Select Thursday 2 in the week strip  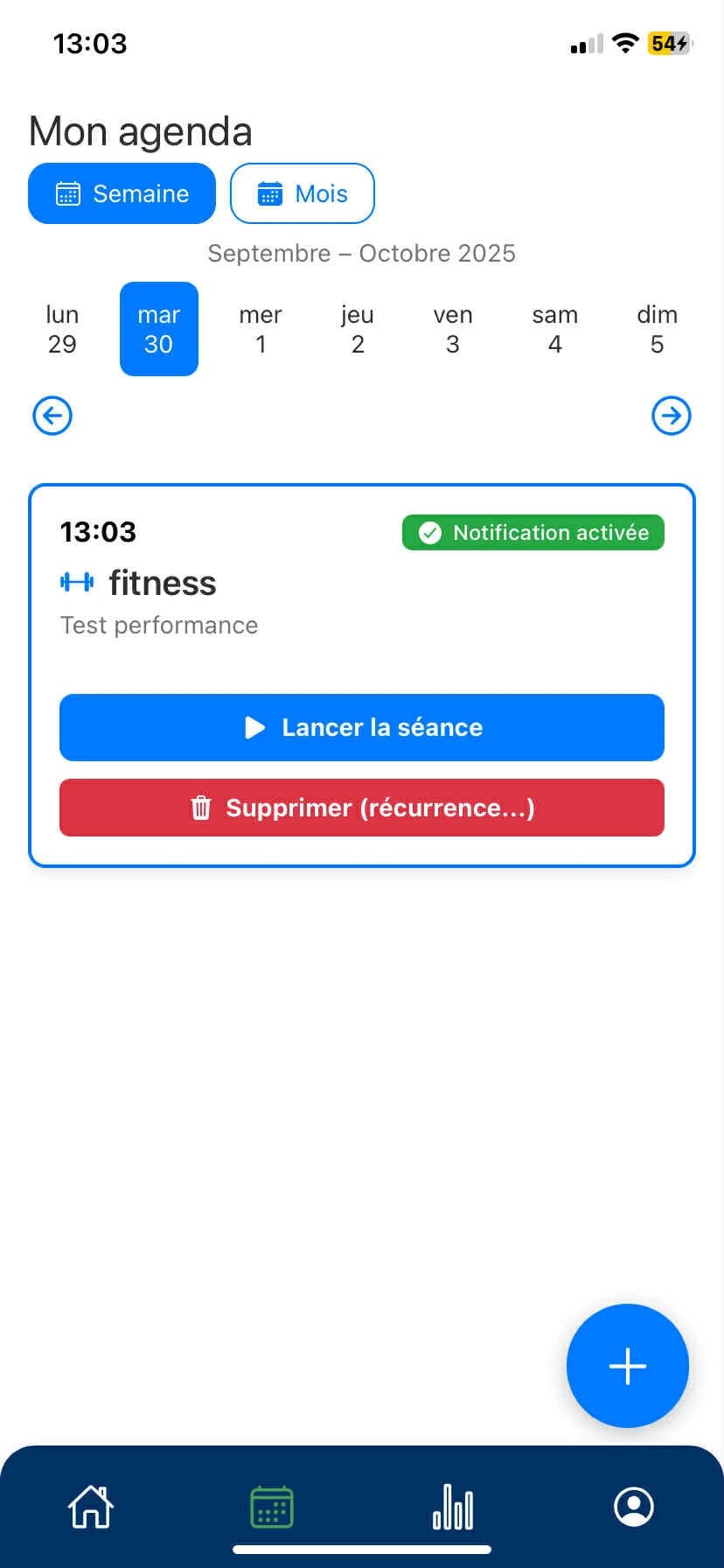(x=358, y=329)
